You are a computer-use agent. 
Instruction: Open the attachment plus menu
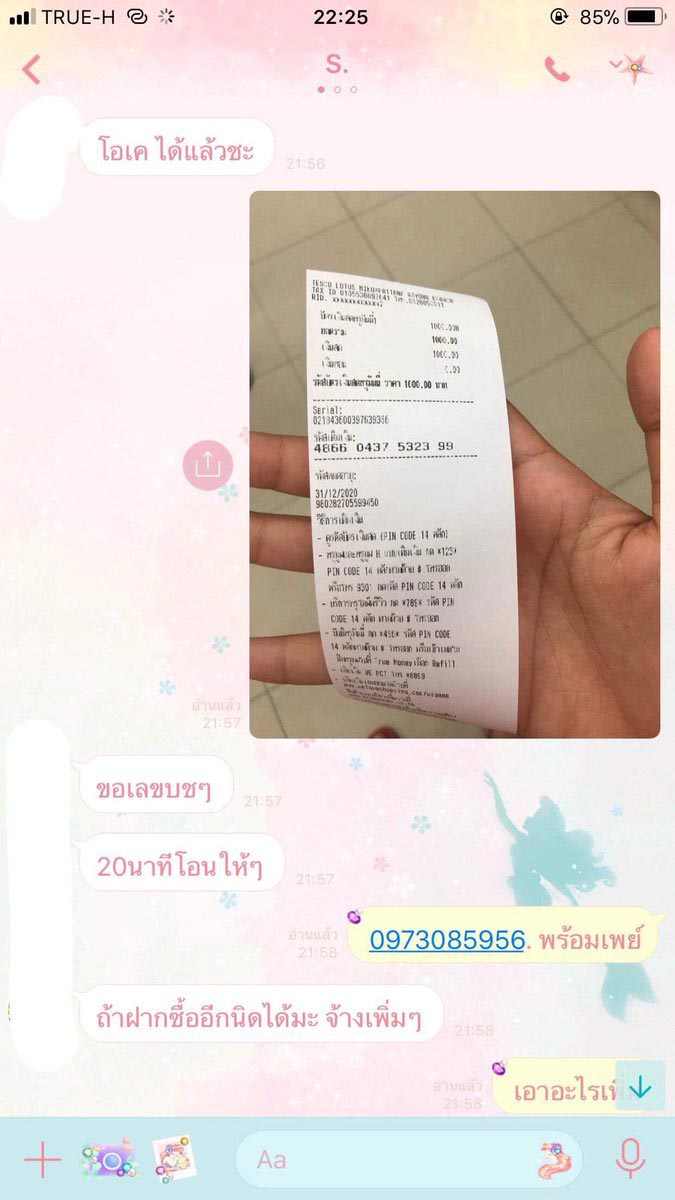pos(42,1160)
